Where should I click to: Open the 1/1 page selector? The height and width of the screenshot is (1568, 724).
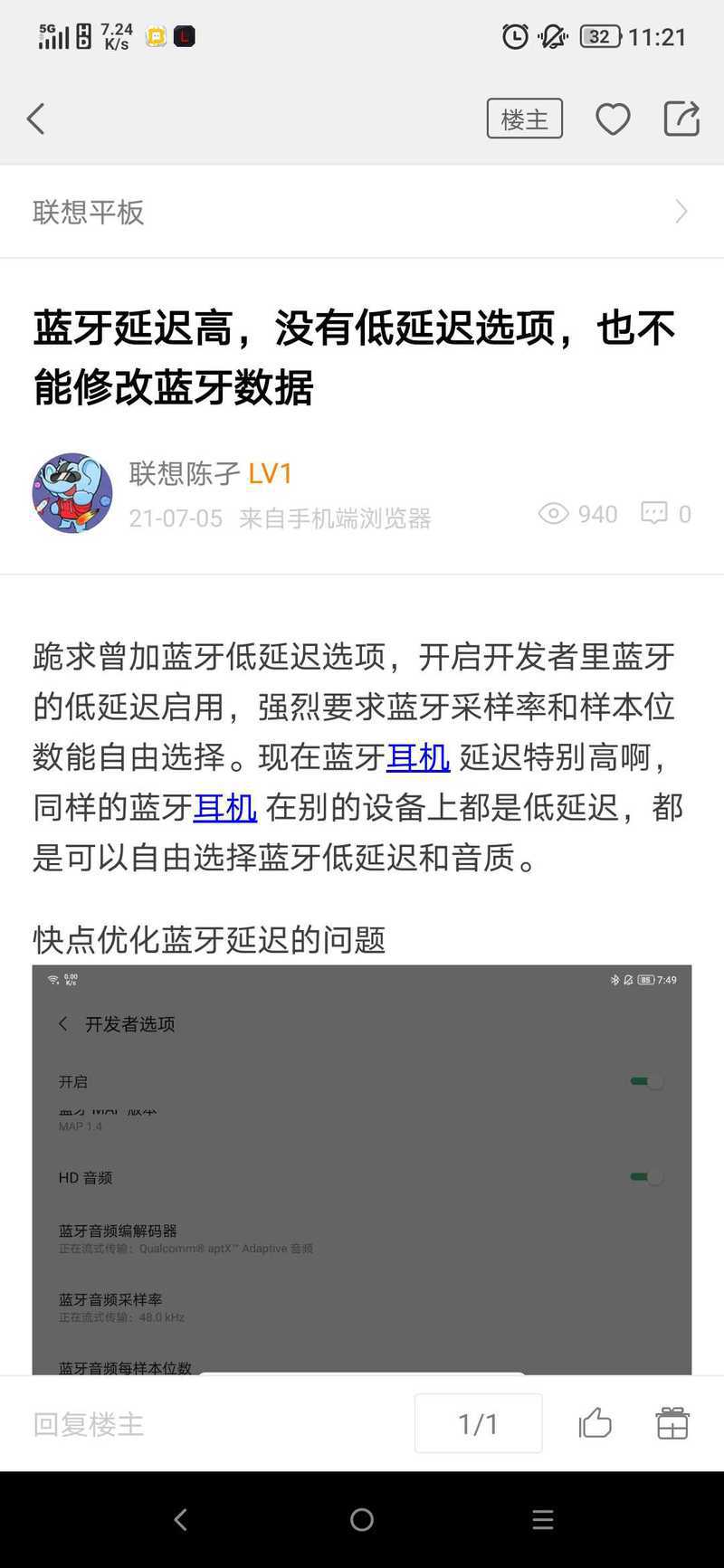(x=479, y=1423)
